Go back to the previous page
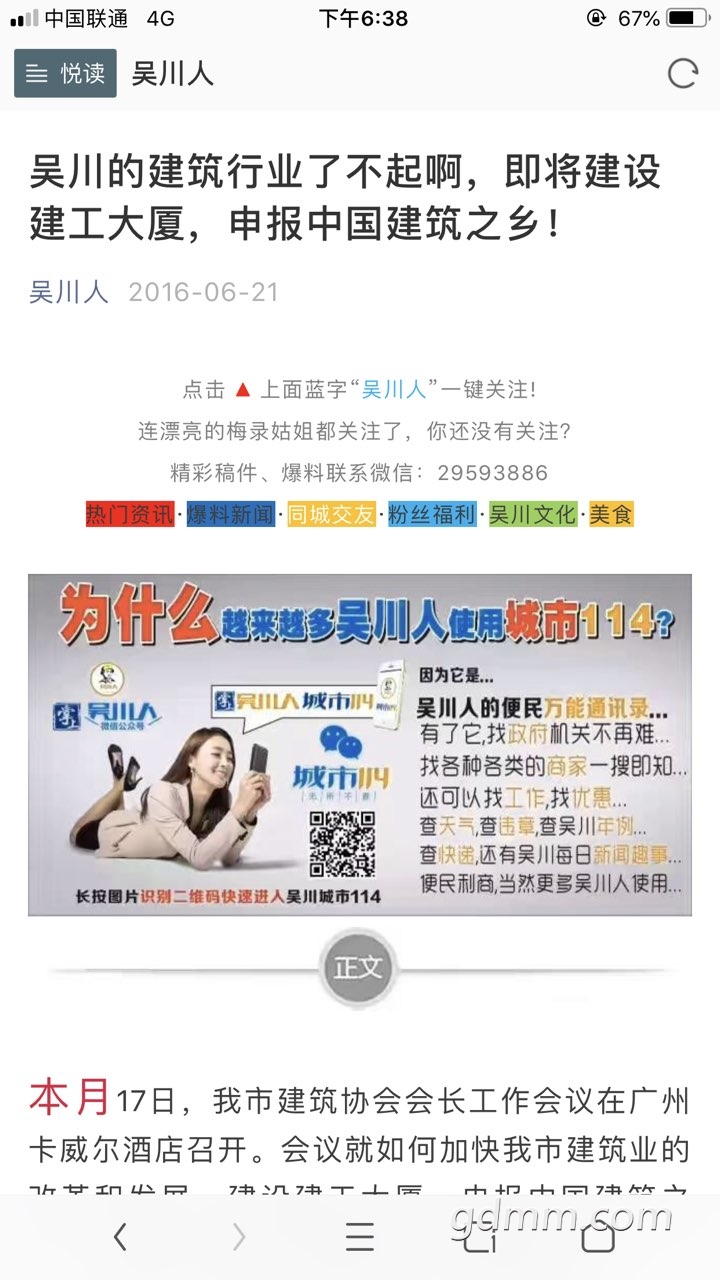 (x=120, y=1238)
